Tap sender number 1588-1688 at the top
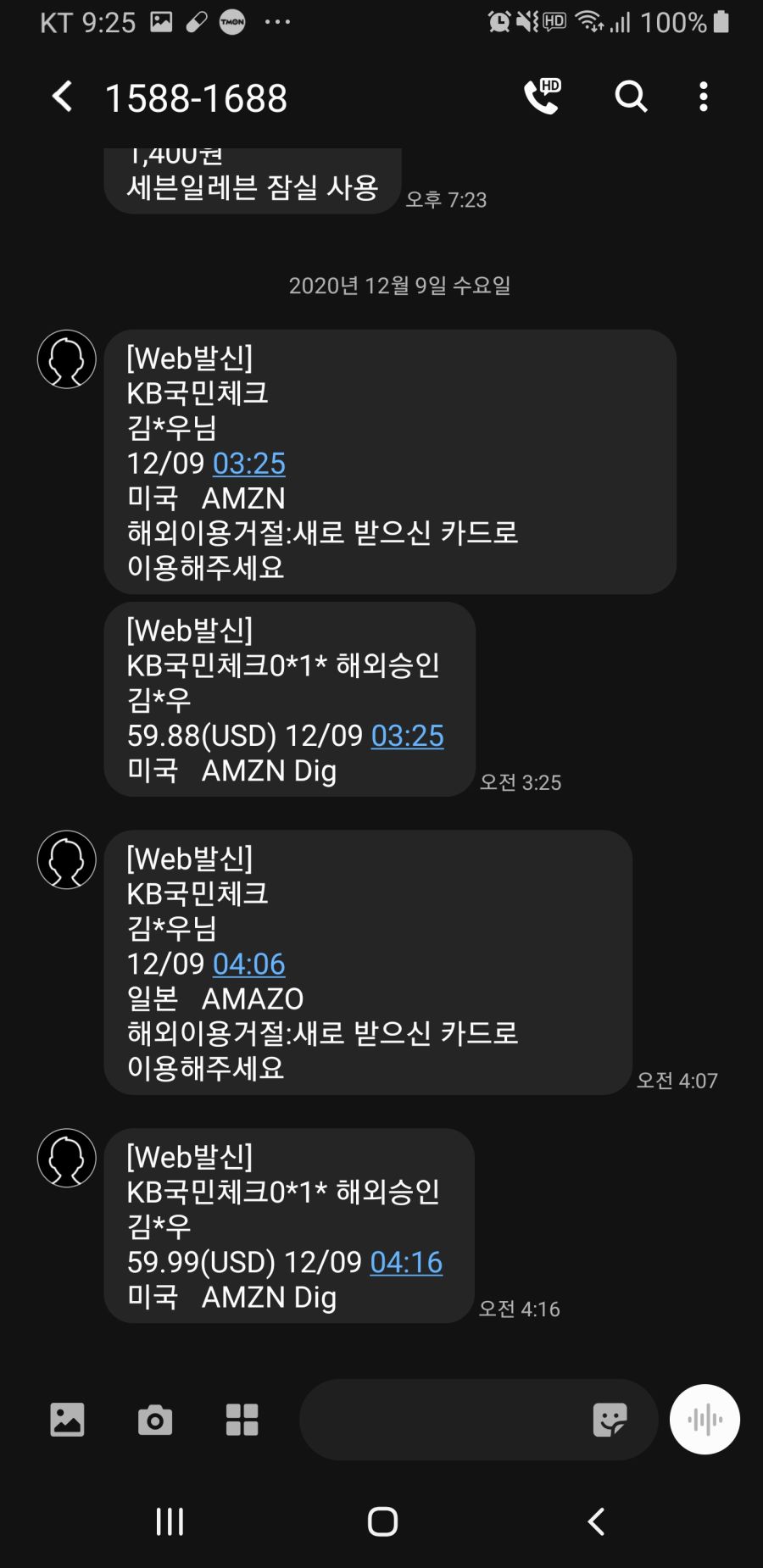Image resolution: width=763 pixels, height=1568 pixels. point(197,96)
